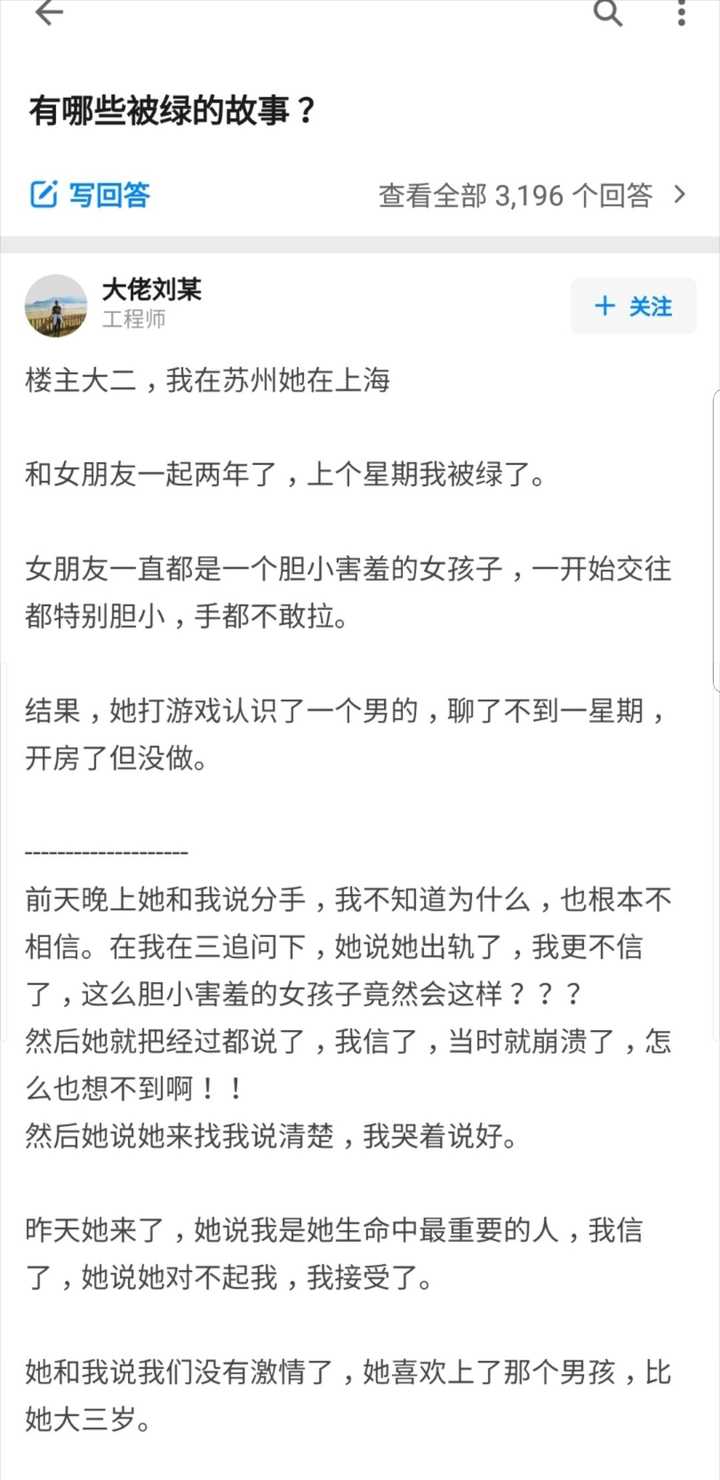Follow 大佬刘某 with the 关注 button

[633, 306]
